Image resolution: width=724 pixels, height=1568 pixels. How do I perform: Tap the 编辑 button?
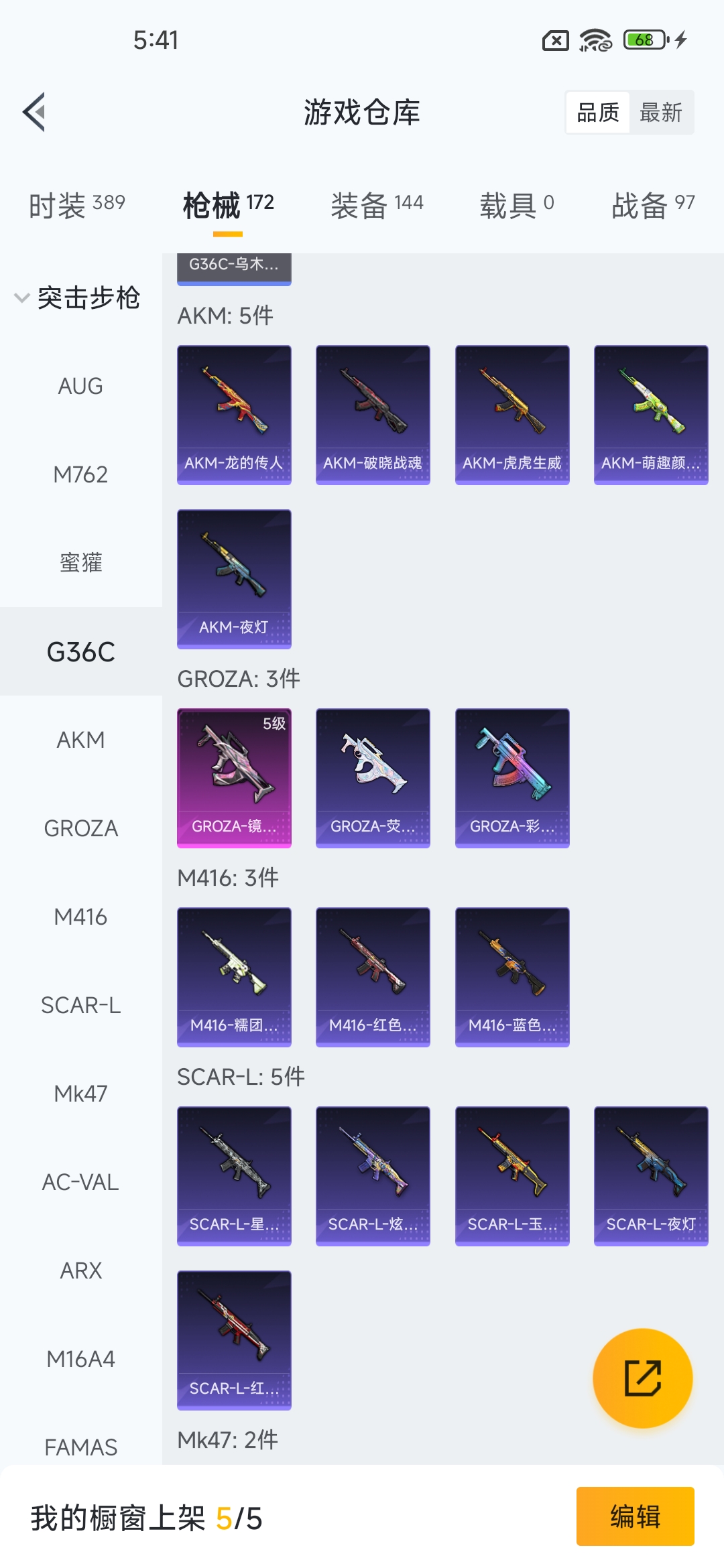[x=635, y=1517]
